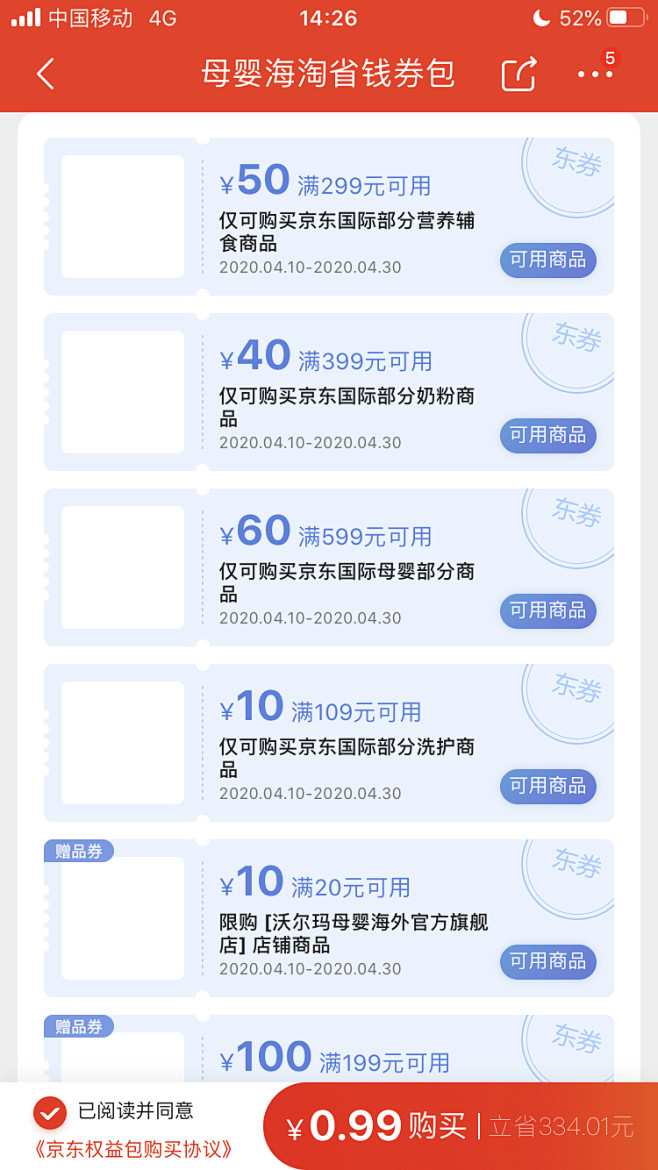Share this coupon pack page
Image resolution: width=658 pixels, height=1170 pixels.
point(519,73)
